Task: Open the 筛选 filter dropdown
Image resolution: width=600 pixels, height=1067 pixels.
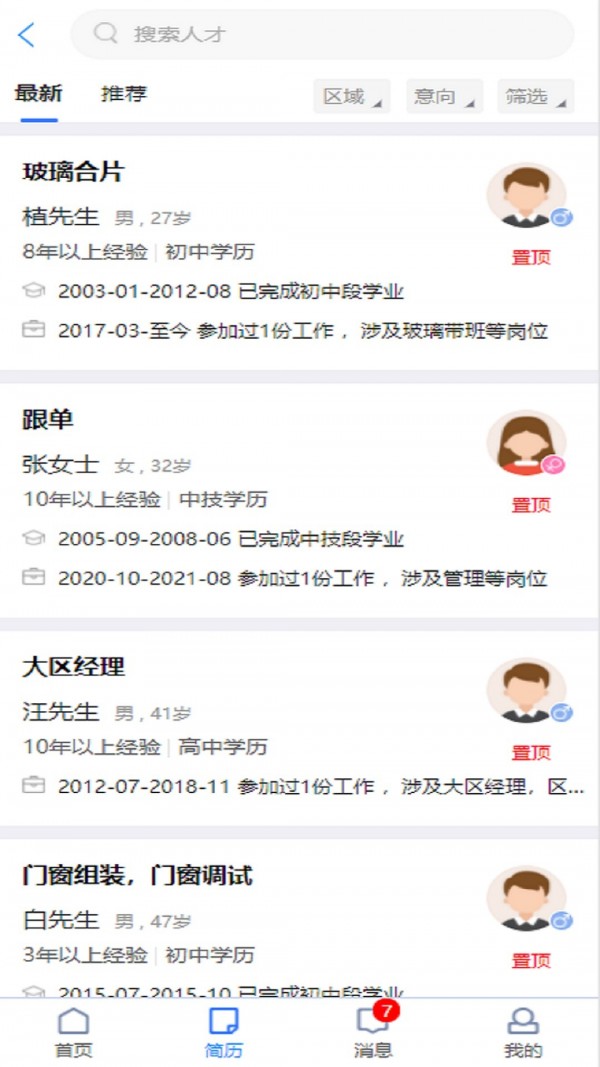Action: [x=535, y=96]
